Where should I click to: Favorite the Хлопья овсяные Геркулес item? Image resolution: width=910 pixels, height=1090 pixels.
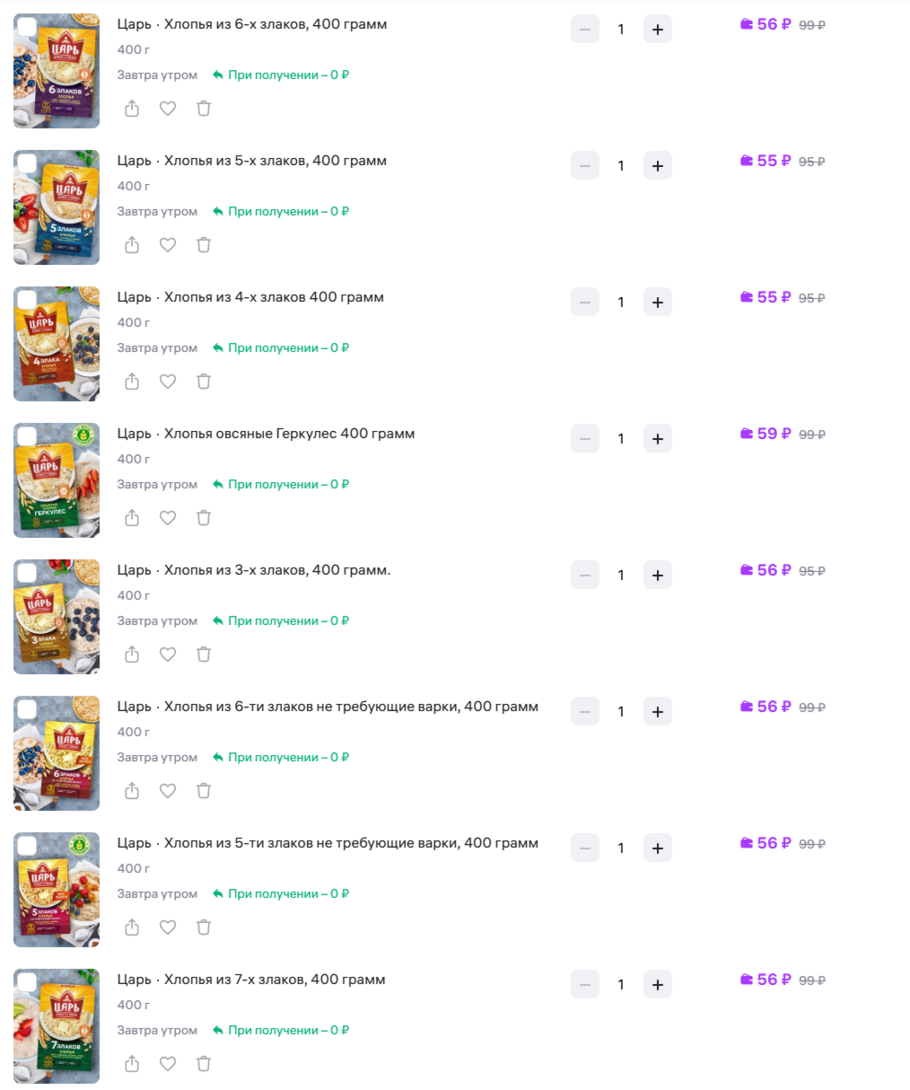click(168, 518)
